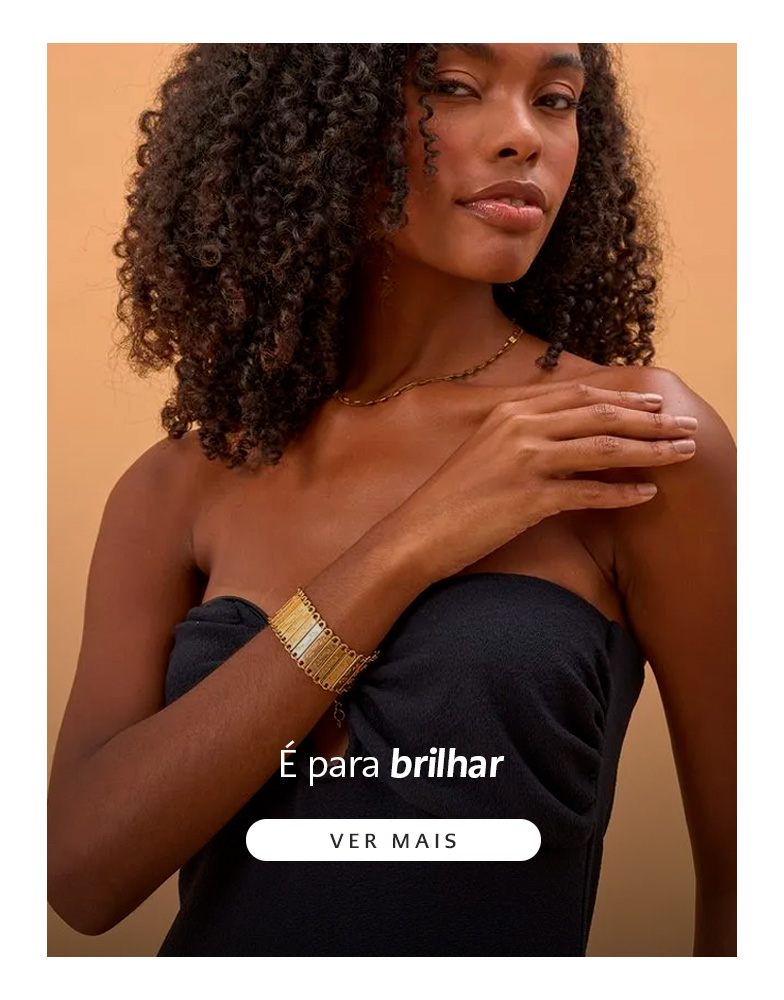Viewport: 784px width, 1000px height.
Task: Tap the VER MAIS button
Action: click(x=393, y=840)
